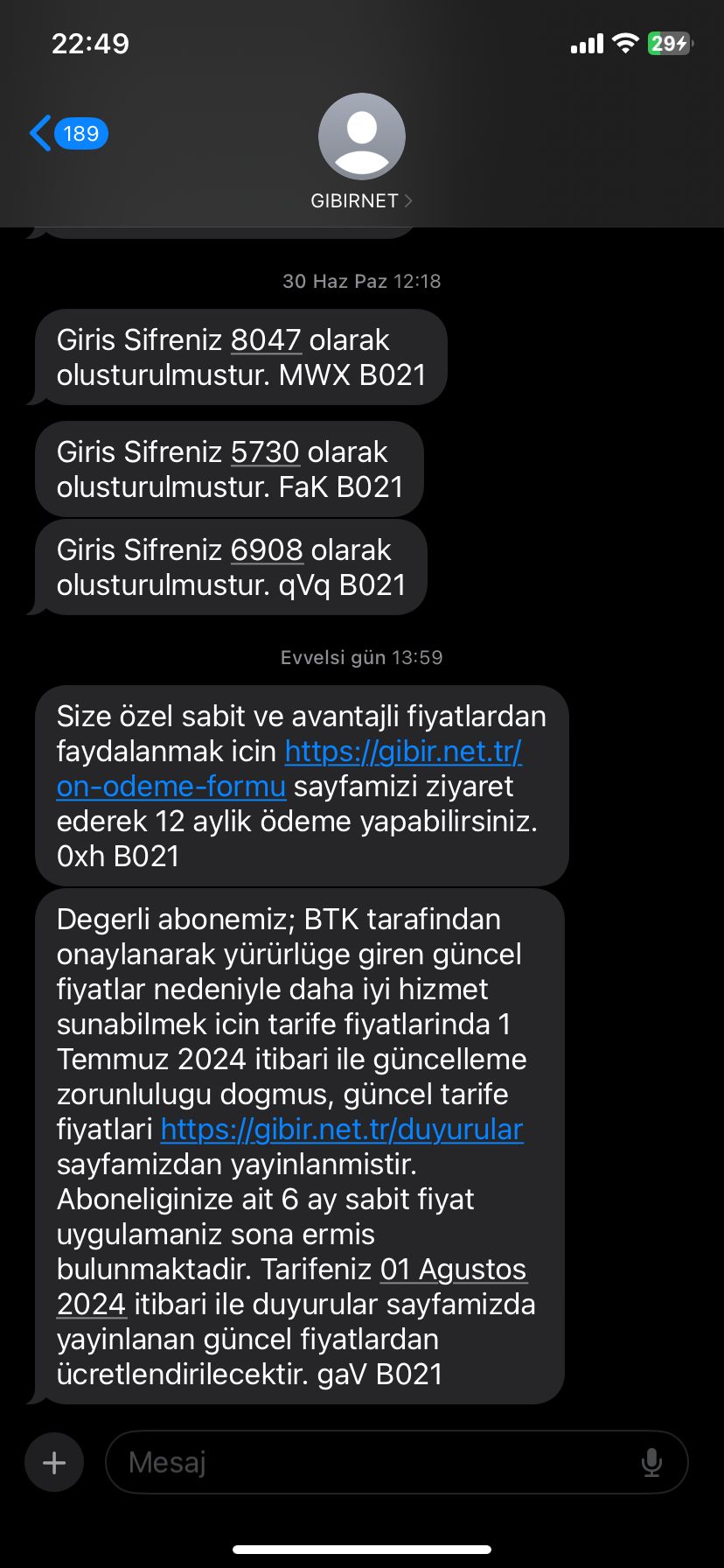
Task: Tap the underlined code 6908
Action: [x=267, y=550]
